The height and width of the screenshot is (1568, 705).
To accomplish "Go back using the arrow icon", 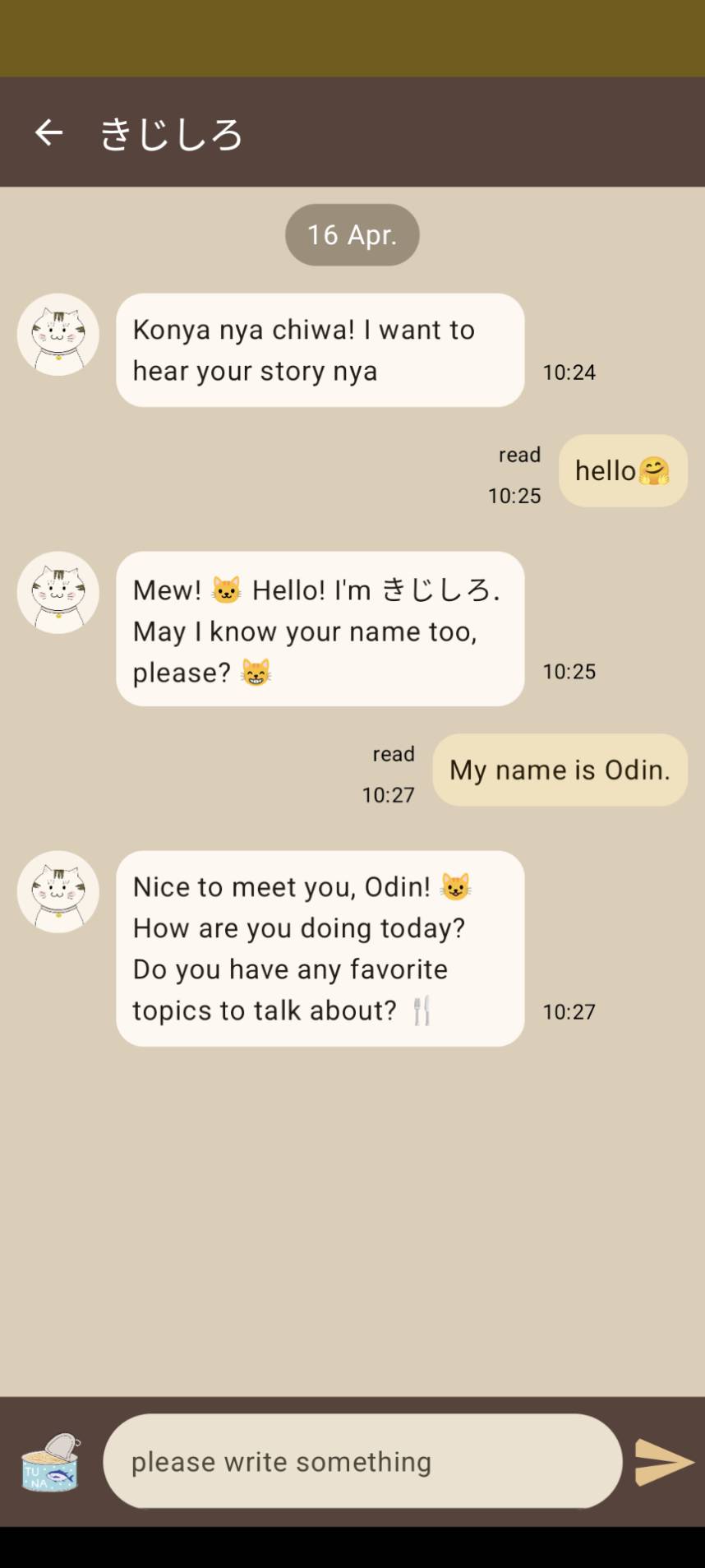I will (48, 132).
